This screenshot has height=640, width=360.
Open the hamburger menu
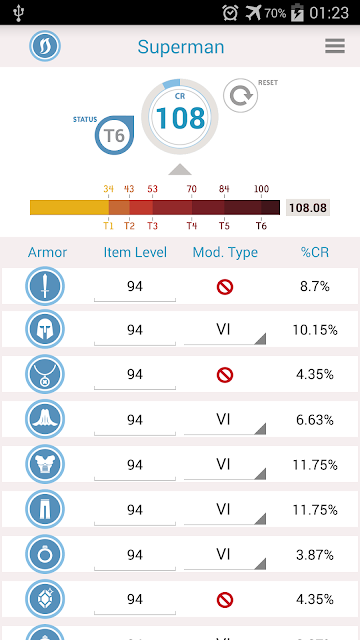pyautogui.click(x=335, y=46)
